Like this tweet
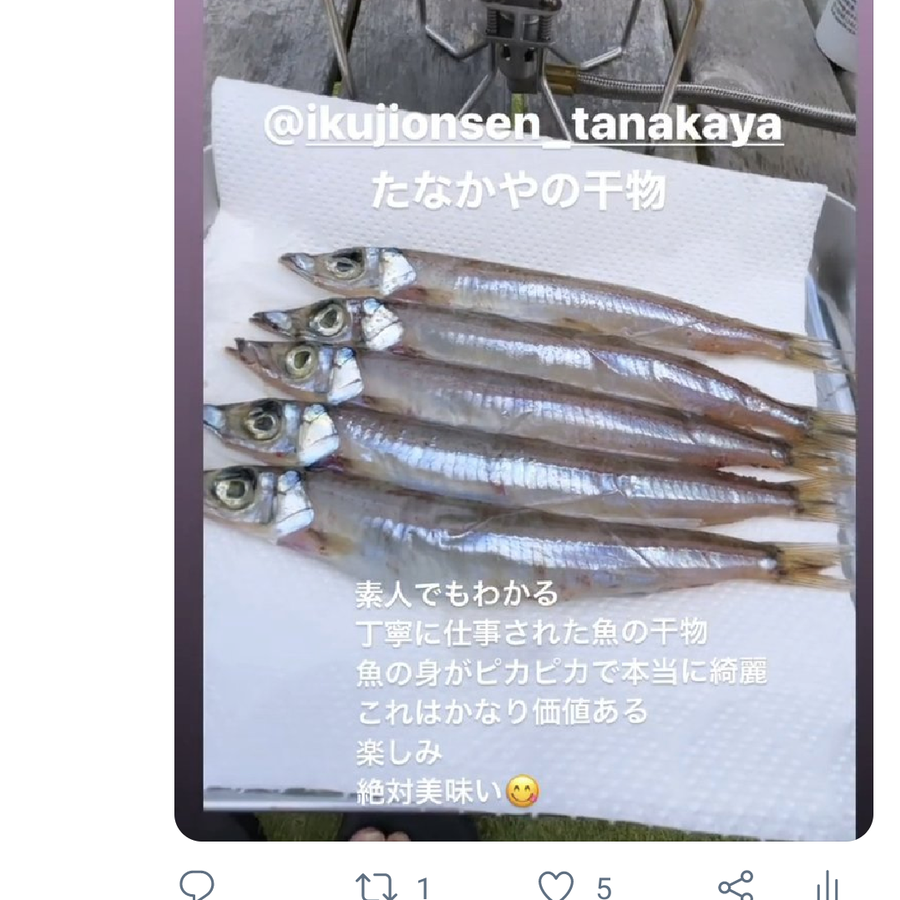900x900 pixels. (556, 886)
